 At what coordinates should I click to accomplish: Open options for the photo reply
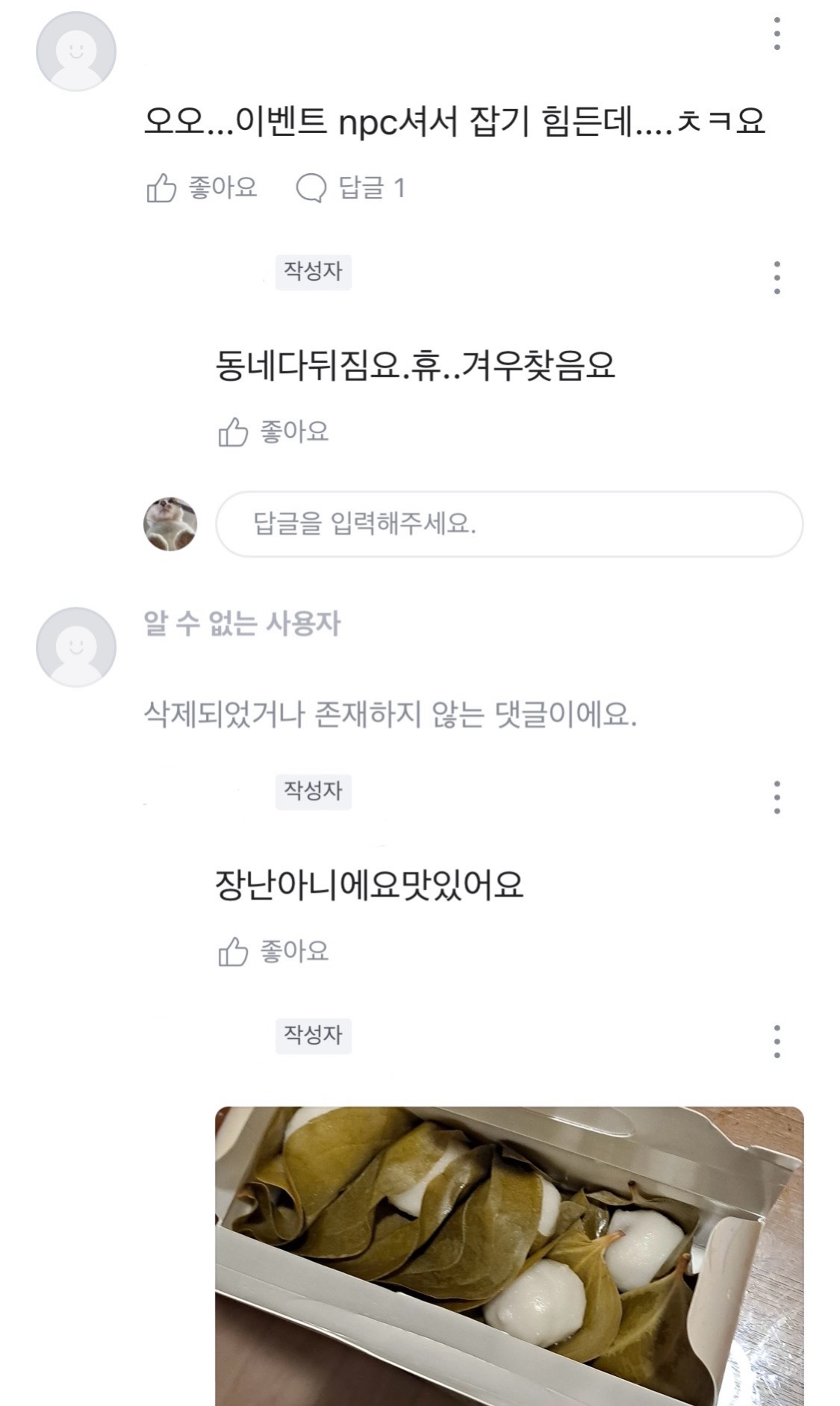[777, 1041]
